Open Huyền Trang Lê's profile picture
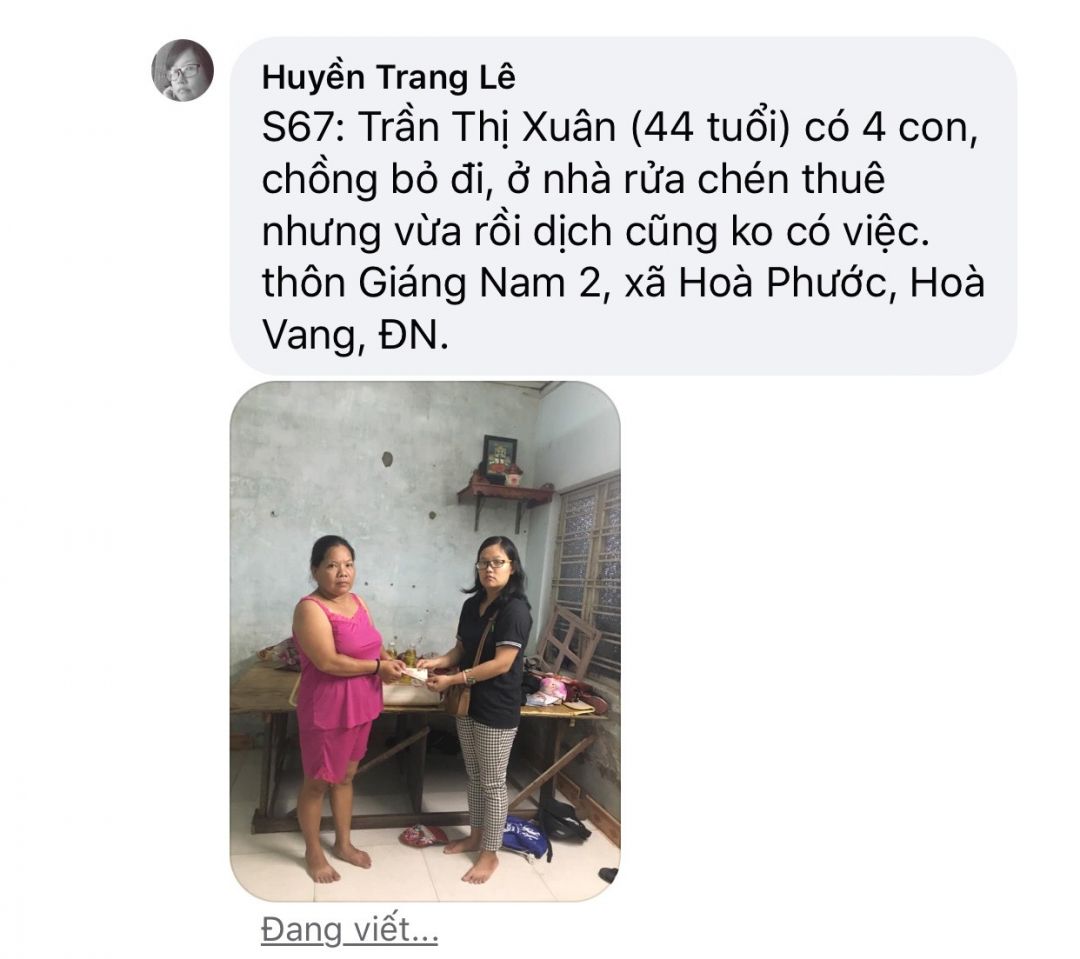Screen dimensions: 1080x959 coord(182,71)
